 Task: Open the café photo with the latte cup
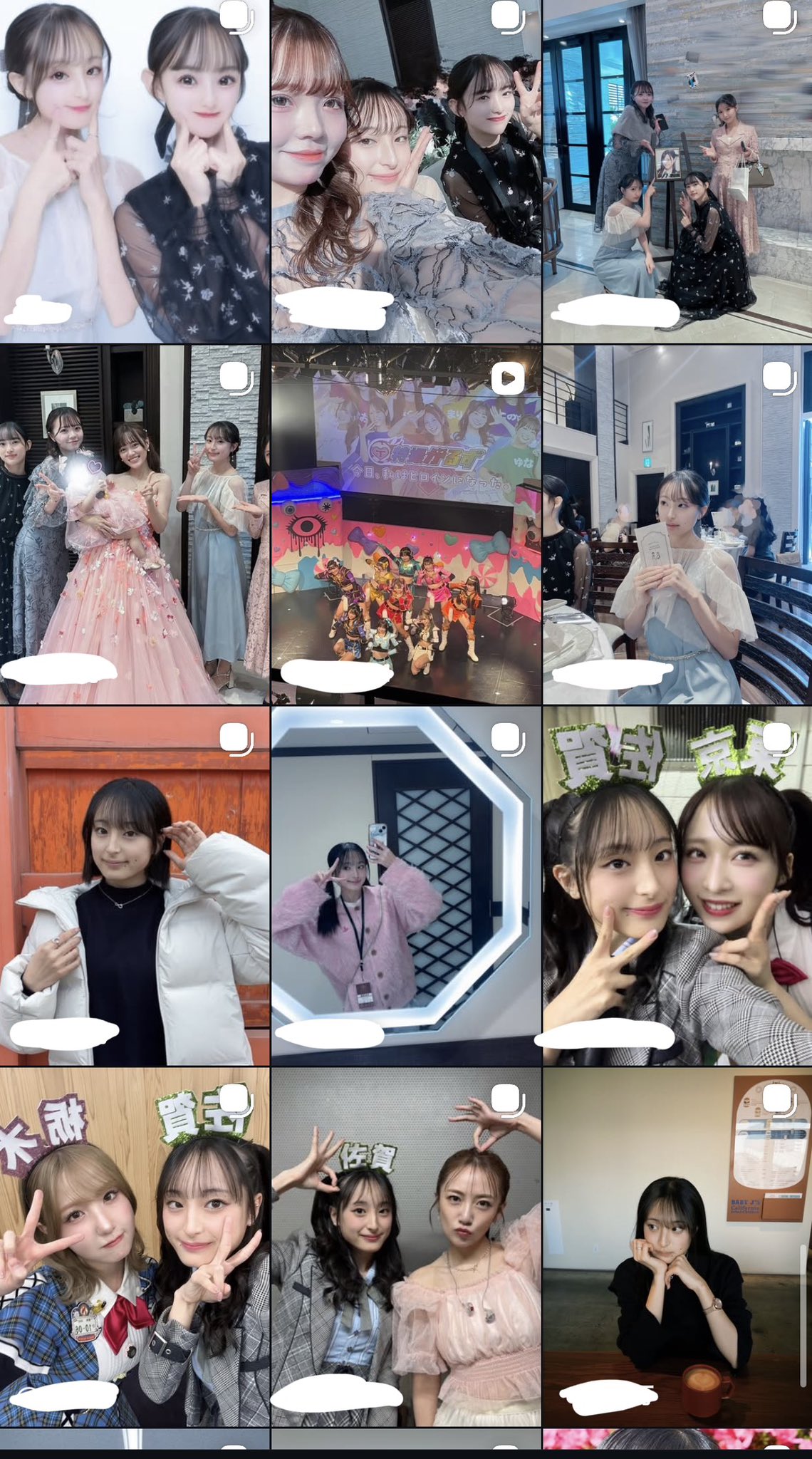(x=677, y=1247)
